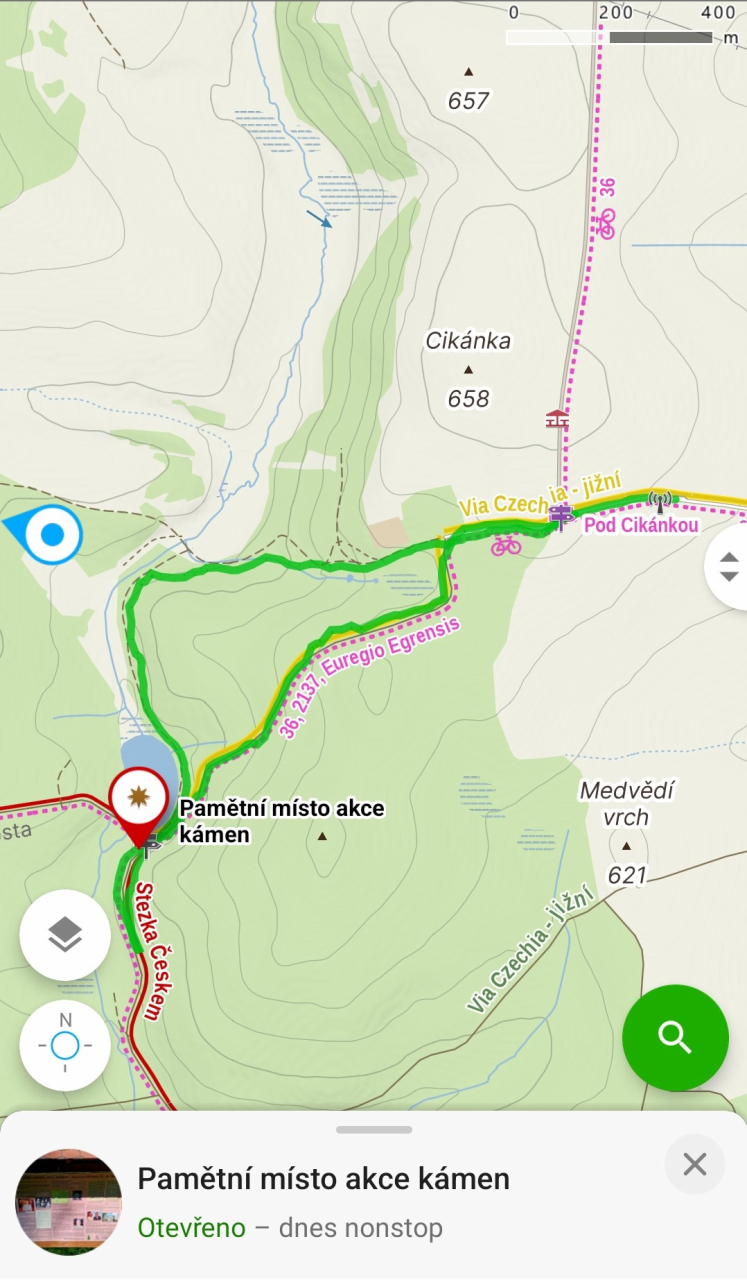Viewport: 747px width, 1280px height.
Task: Tap the red Pamětní místo map pin
Action: coord(138,800)
